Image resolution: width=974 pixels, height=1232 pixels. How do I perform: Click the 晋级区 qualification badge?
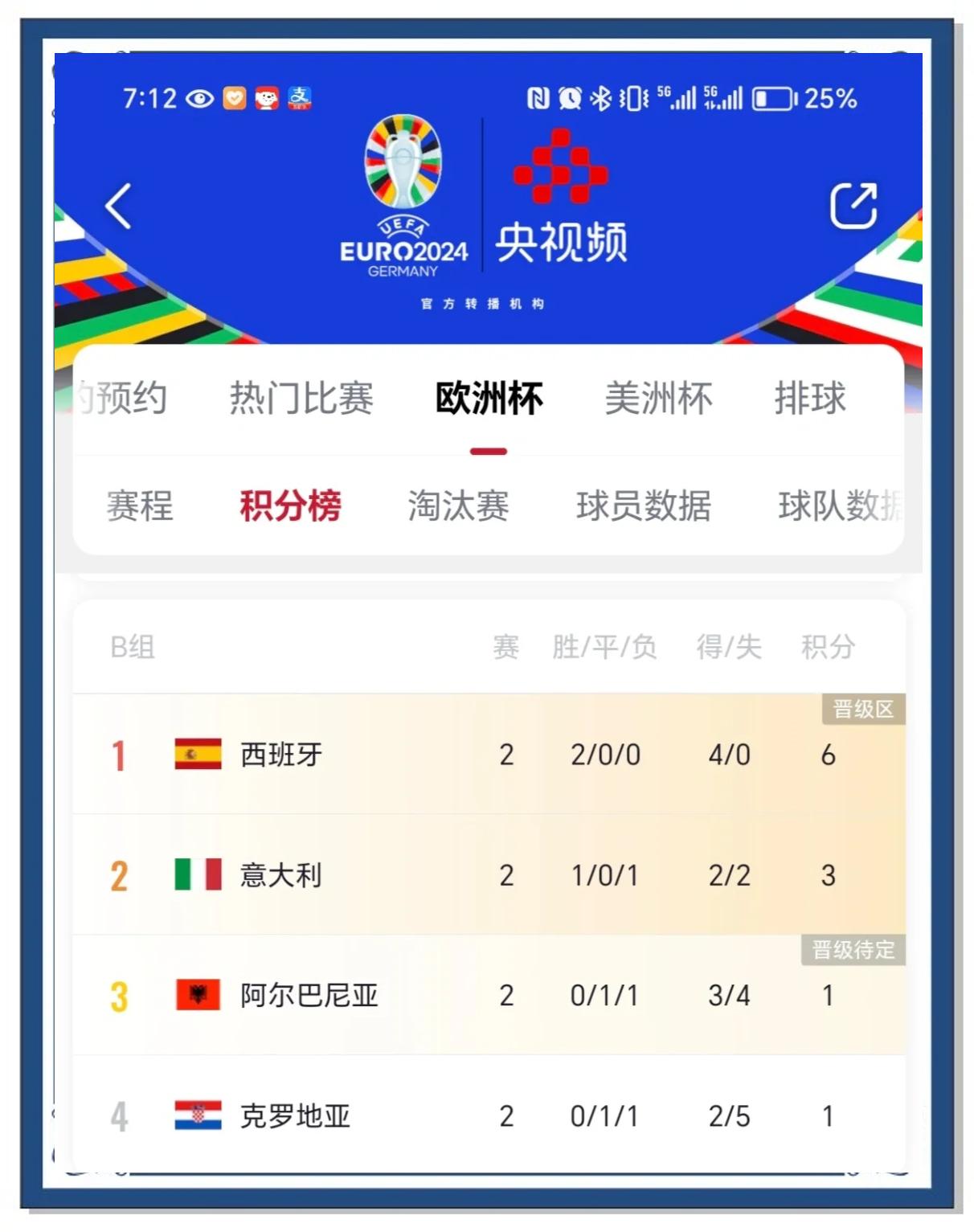[863, 709]
